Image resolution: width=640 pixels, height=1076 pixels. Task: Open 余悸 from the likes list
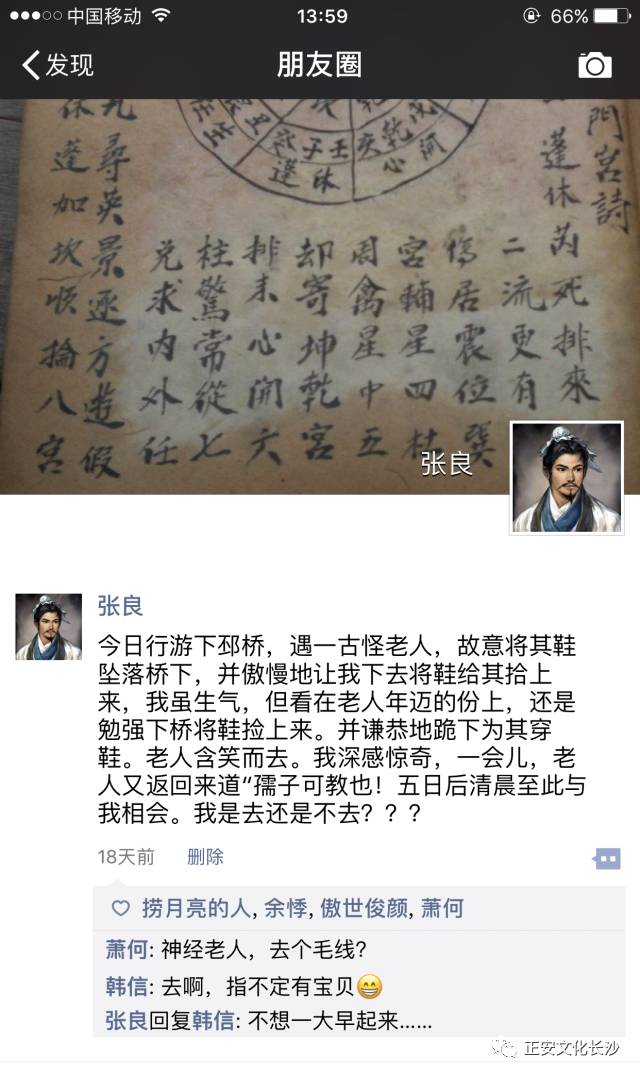[x=285, y=909]
